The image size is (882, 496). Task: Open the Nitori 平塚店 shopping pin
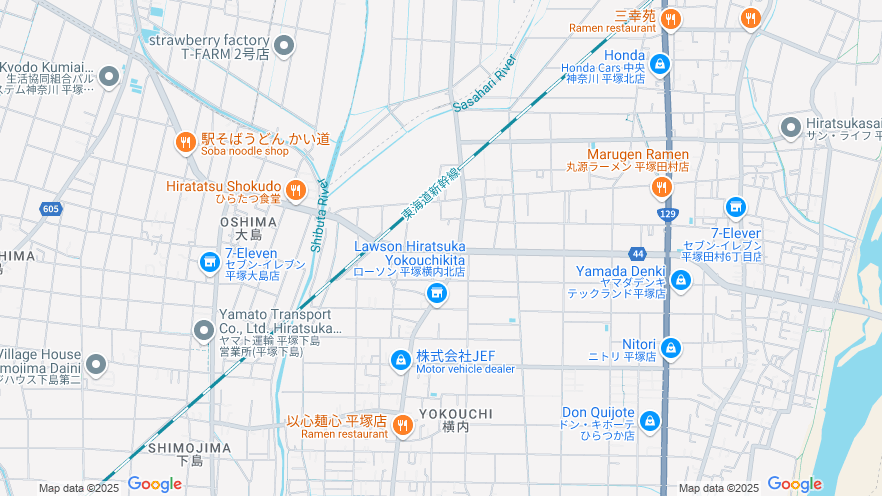pos(671,348)
